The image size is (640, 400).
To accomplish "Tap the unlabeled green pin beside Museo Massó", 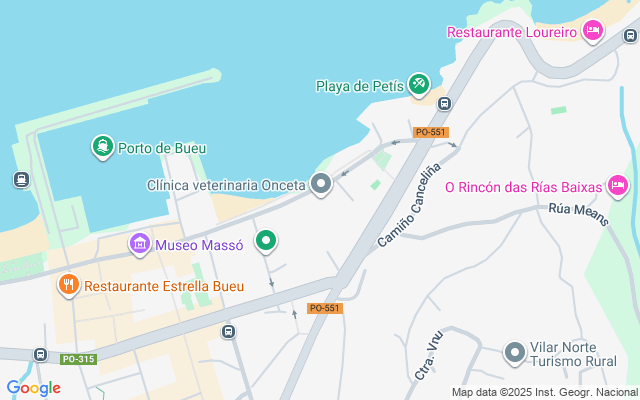I will click(x=266, y=241).
